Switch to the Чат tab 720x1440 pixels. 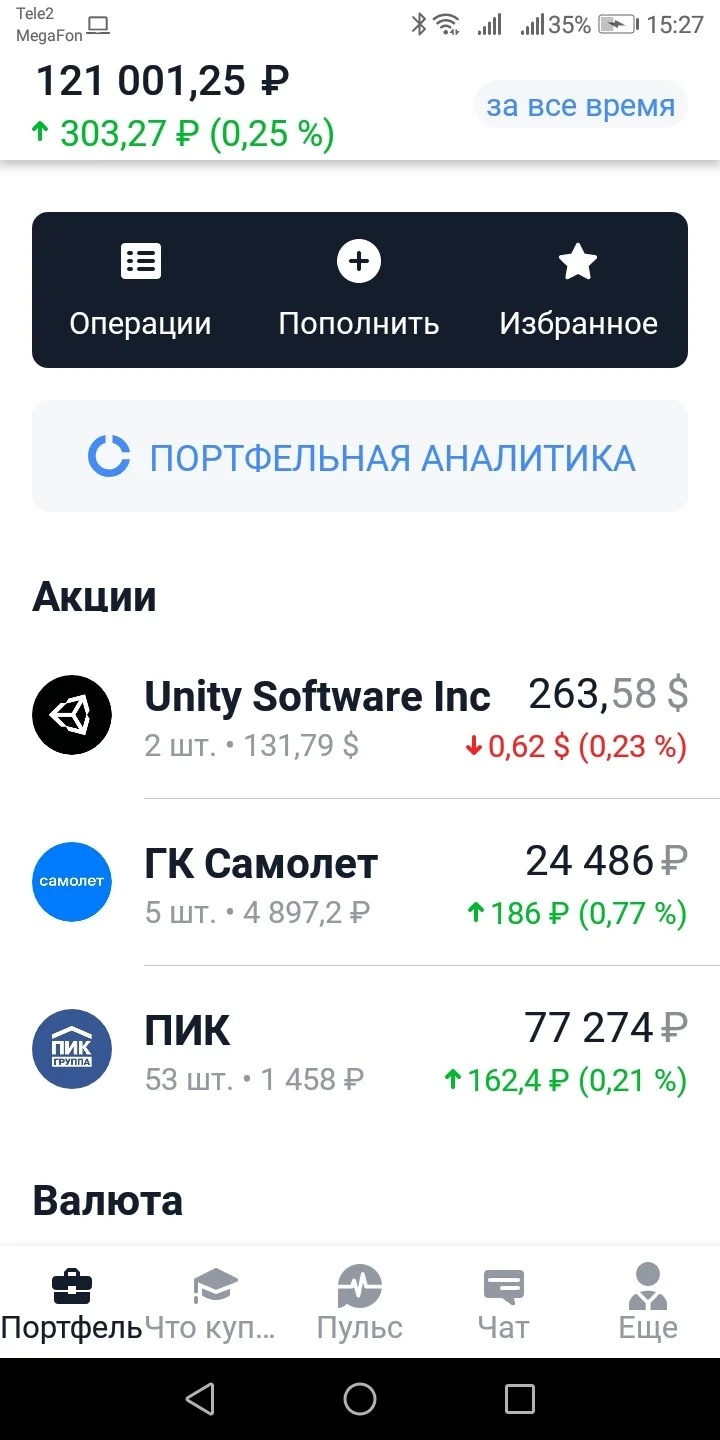pos(503,1303)
